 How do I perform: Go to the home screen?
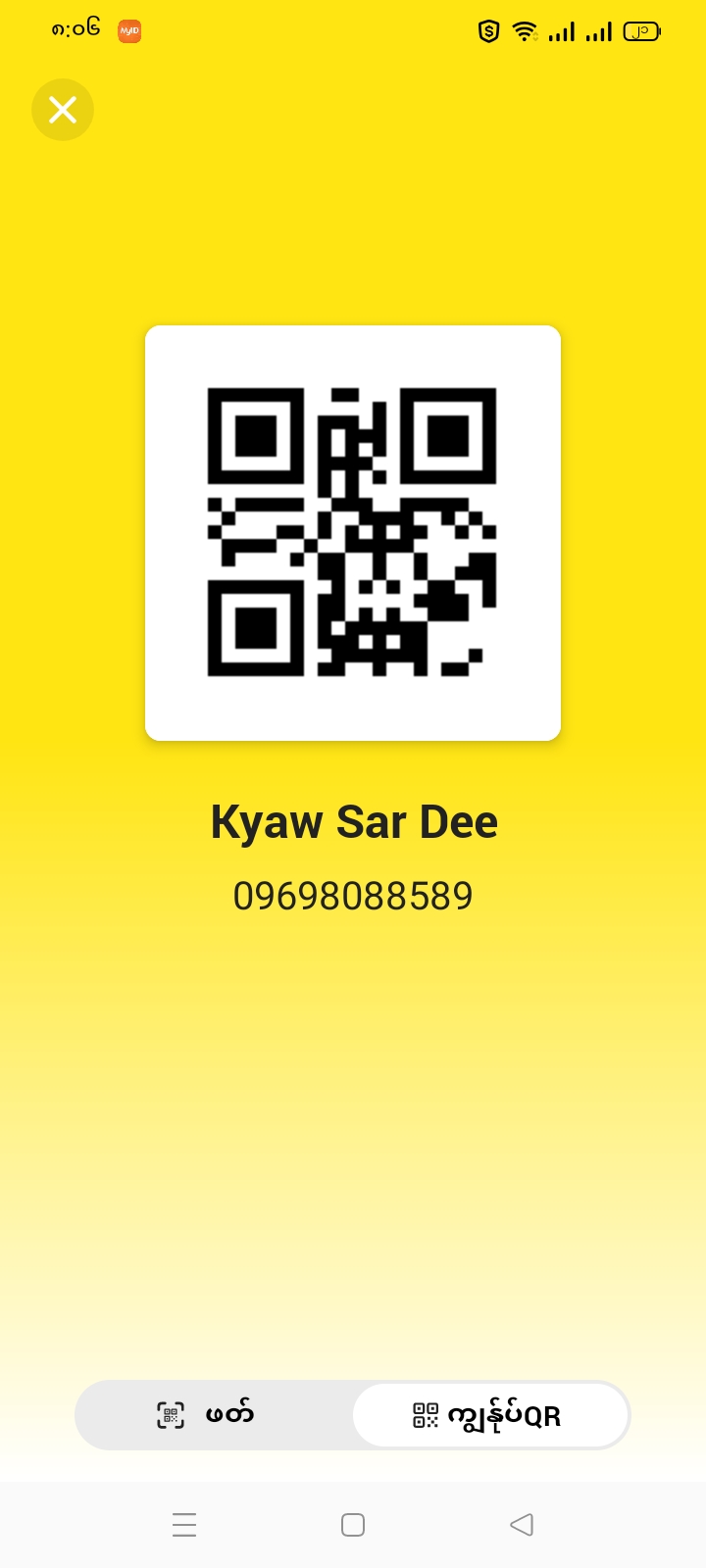353,1524
